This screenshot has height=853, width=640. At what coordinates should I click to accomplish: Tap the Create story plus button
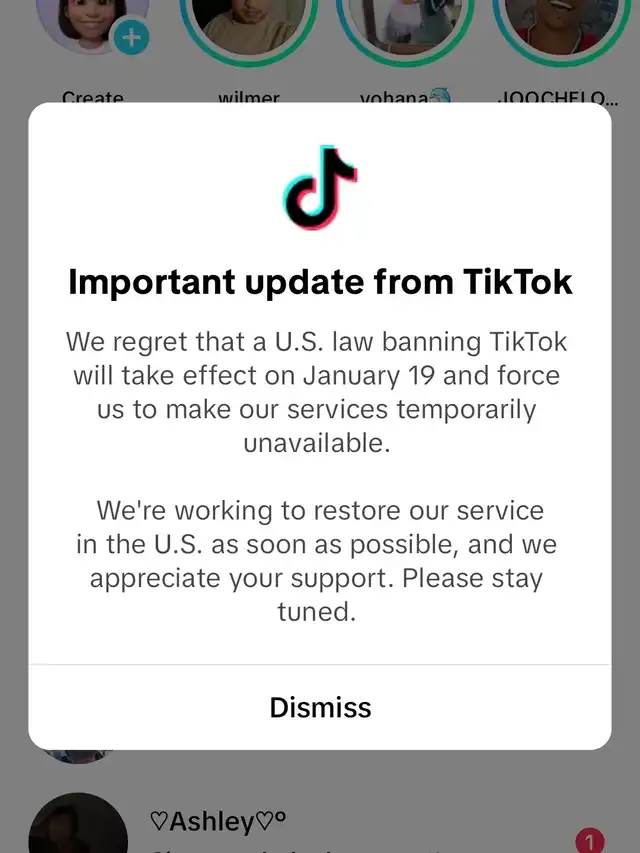tap(131, 38)
